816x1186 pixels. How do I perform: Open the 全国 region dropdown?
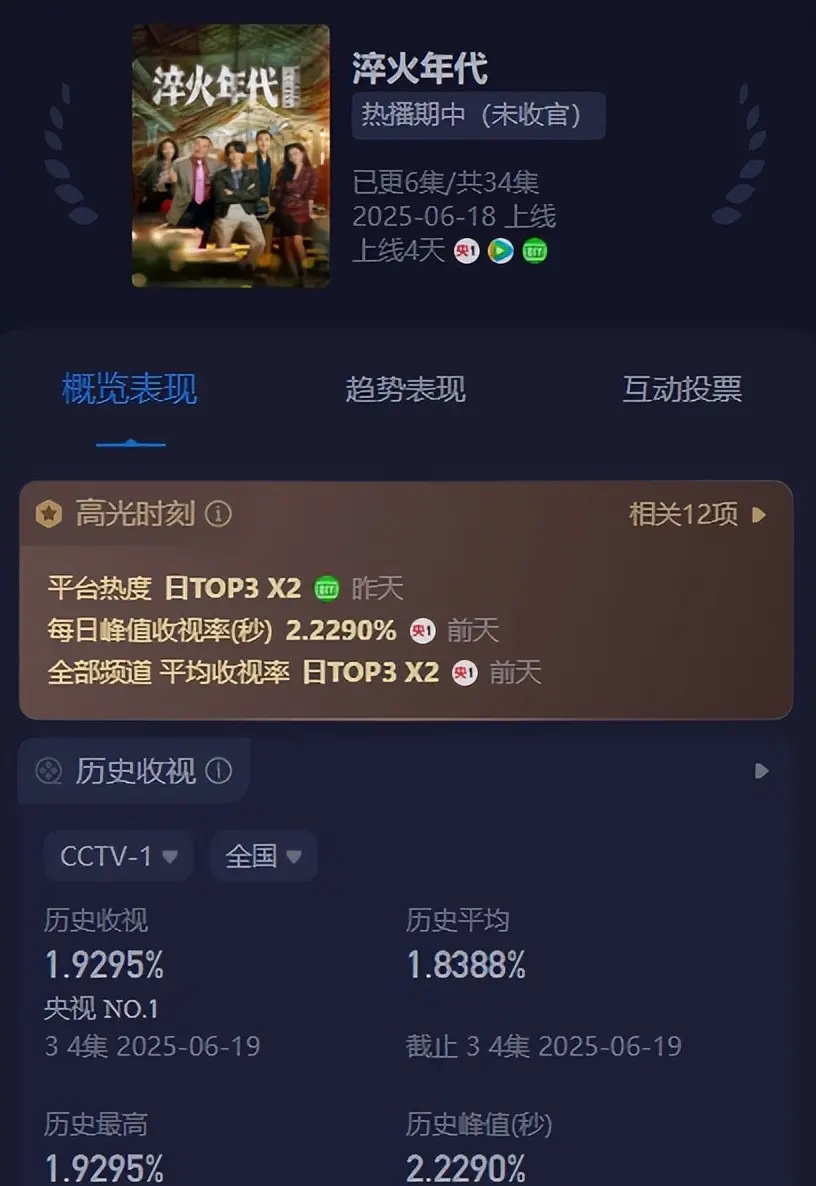263,856
